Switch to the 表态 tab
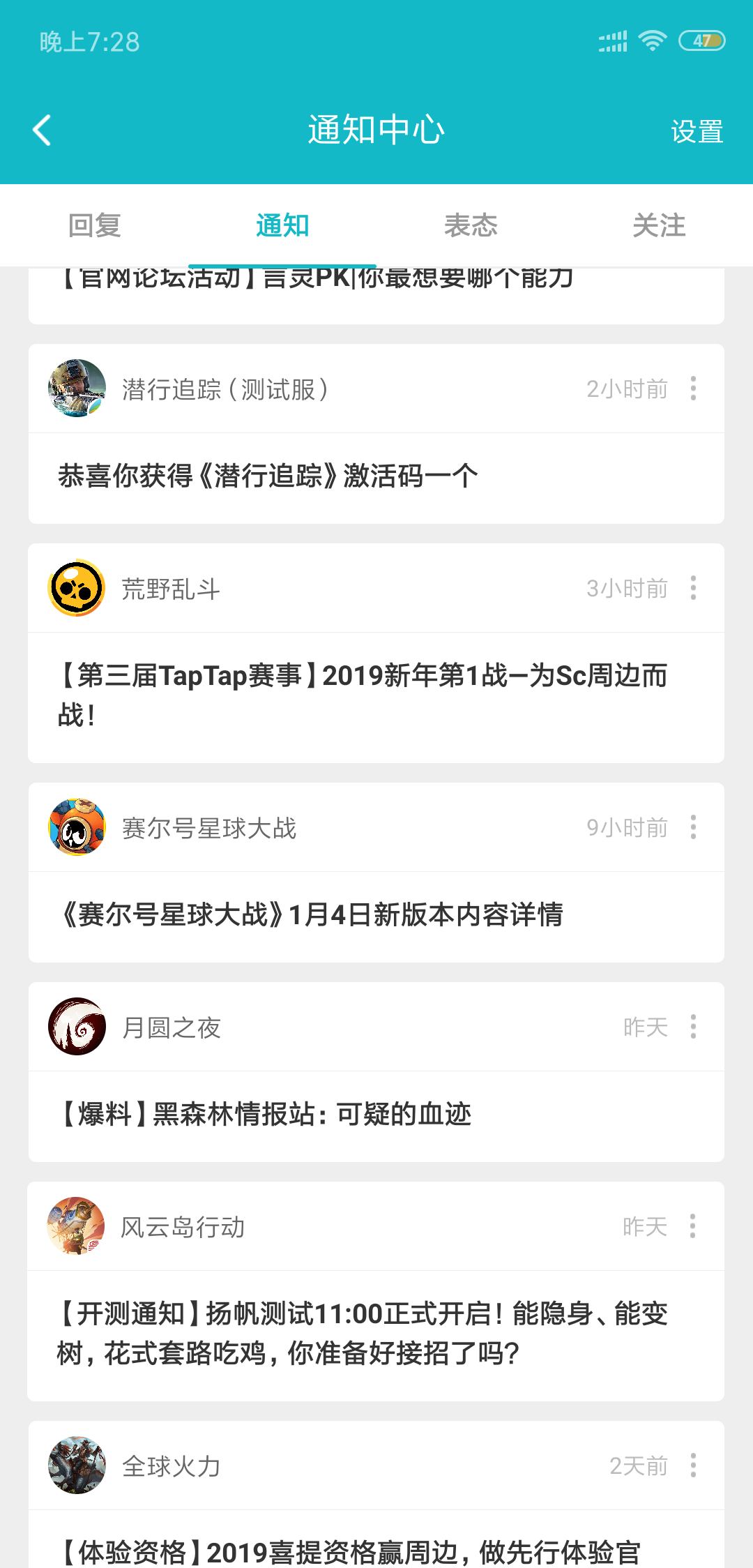 coord(471,225)
